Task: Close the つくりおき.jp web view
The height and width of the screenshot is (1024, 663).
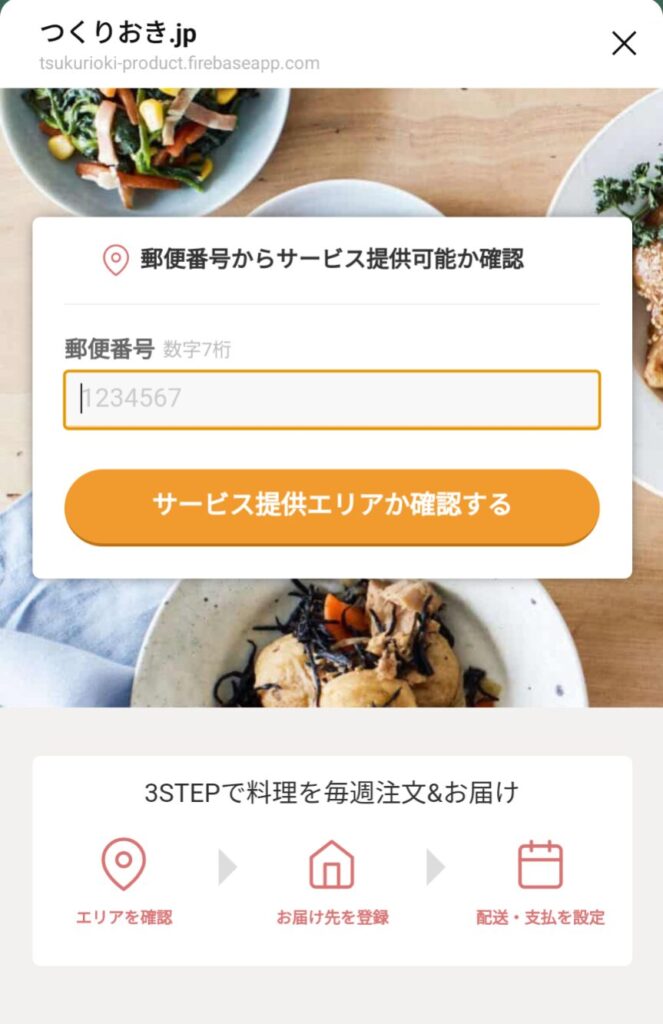Action: (623, 43)
